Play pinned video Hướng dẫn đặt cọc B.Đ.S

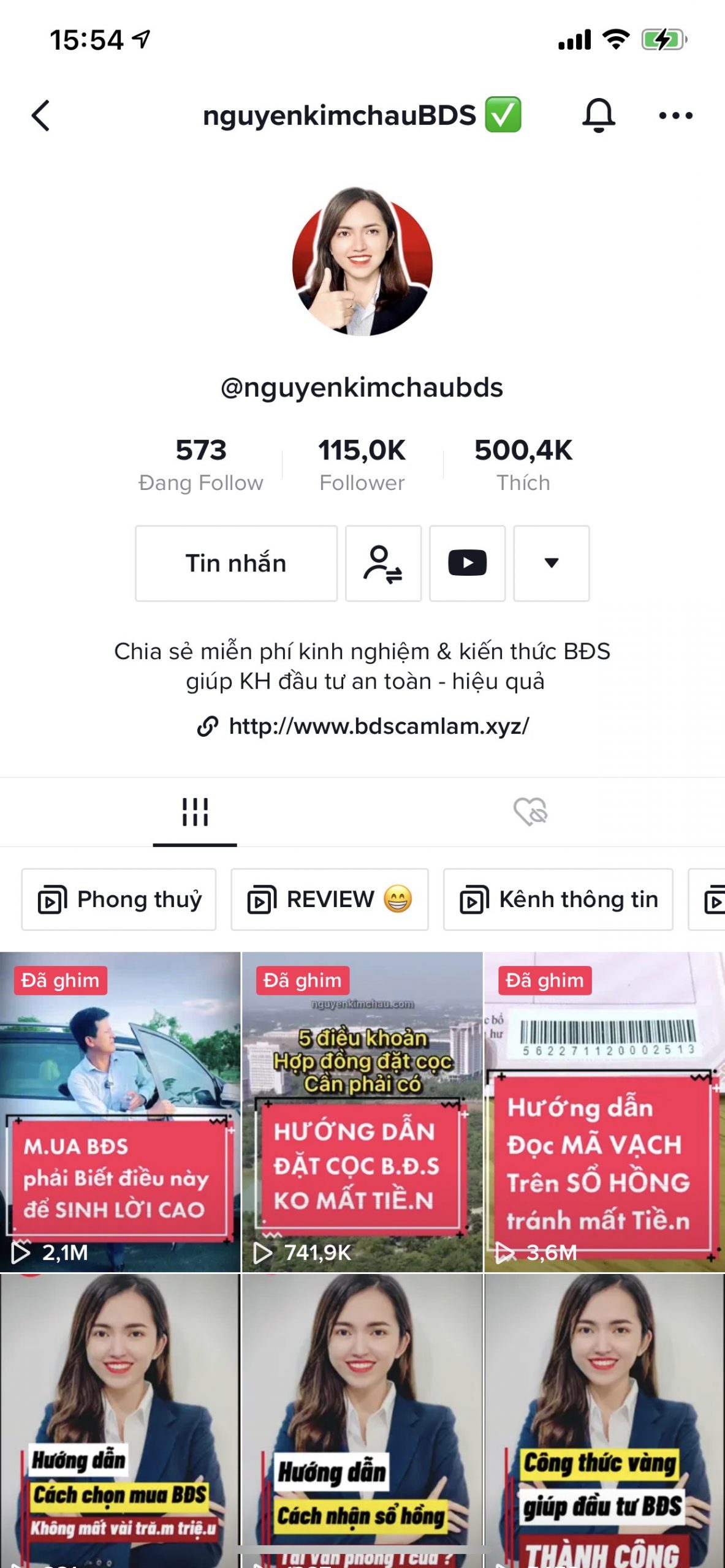(362, 1111)
